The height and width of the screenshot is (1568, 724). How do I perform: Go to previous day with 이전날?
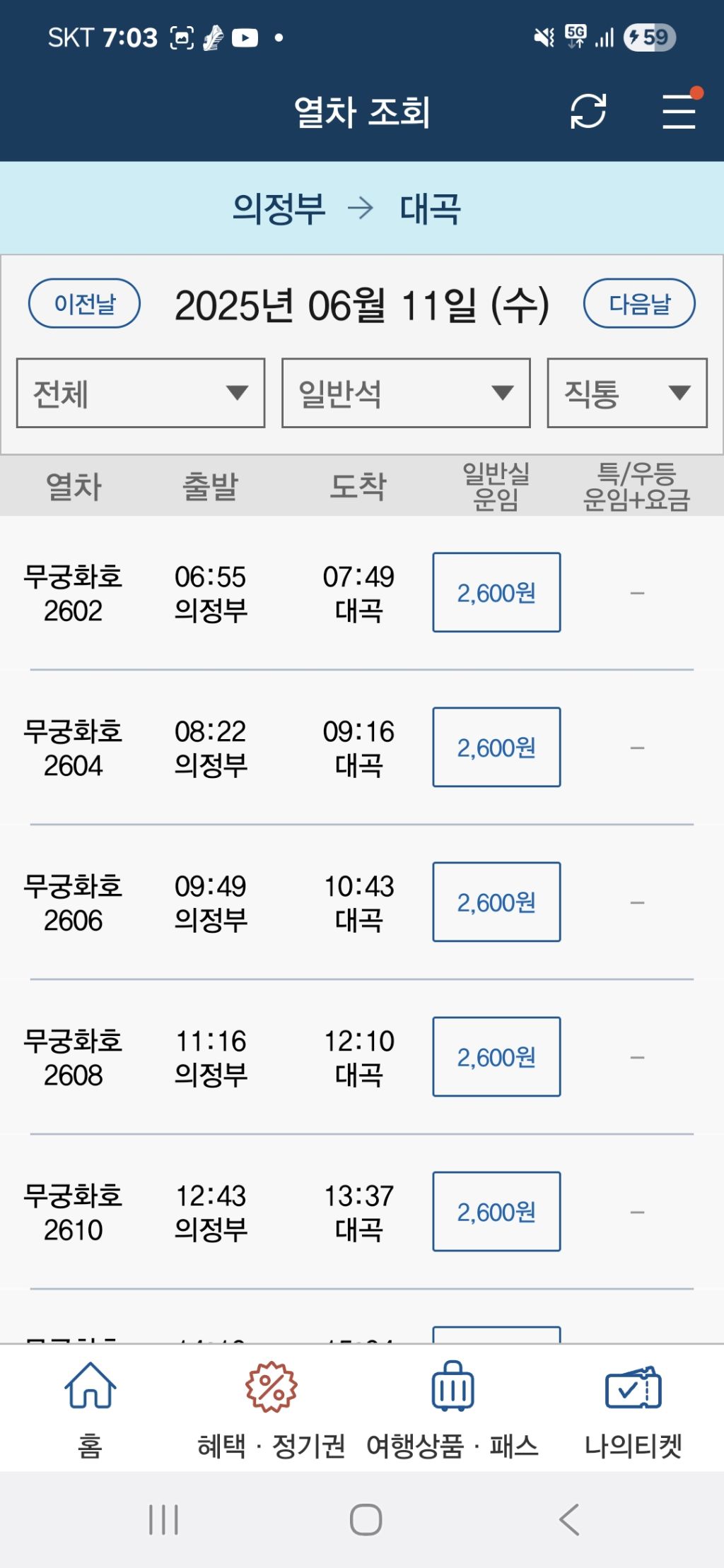tap(84, 304)
